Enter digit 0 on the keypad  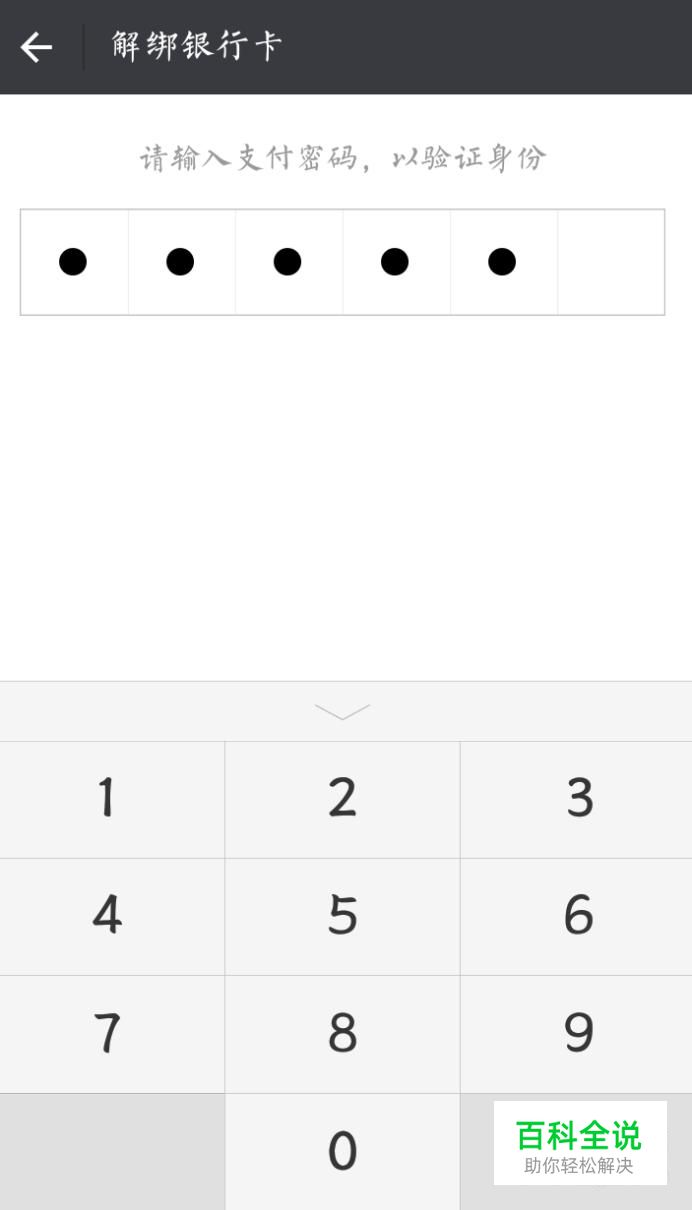click(x=342, y=1151)
